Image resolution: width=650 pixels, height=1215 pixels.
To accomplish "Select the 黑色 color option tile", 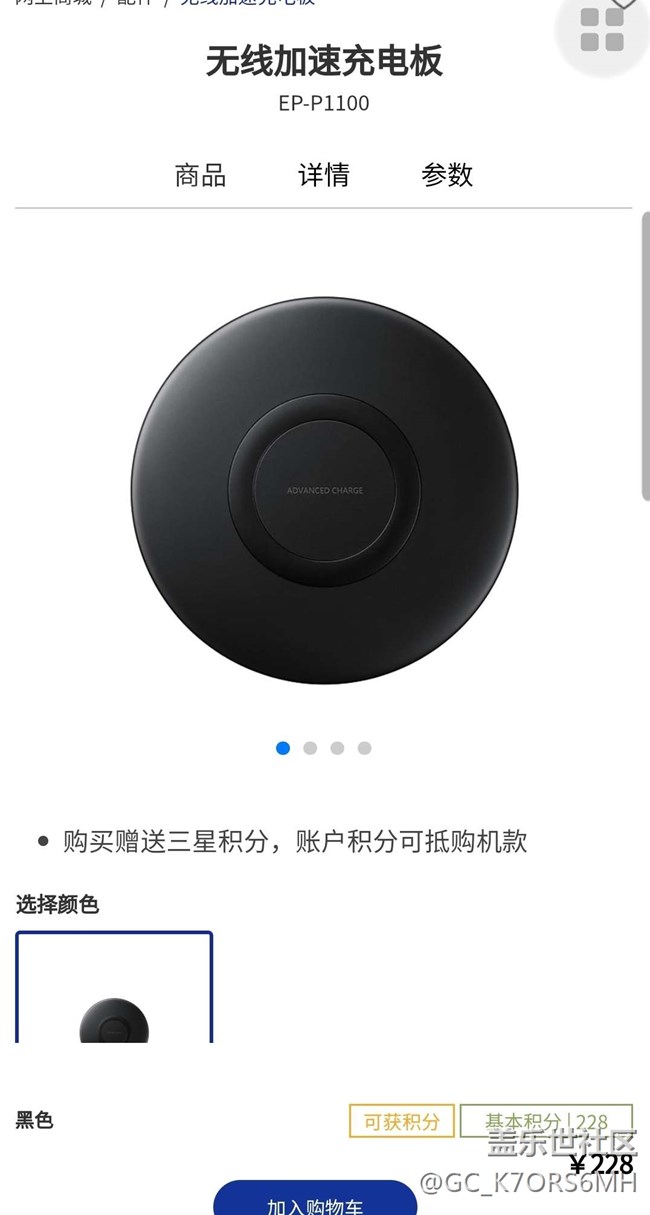I will (114, 988).
